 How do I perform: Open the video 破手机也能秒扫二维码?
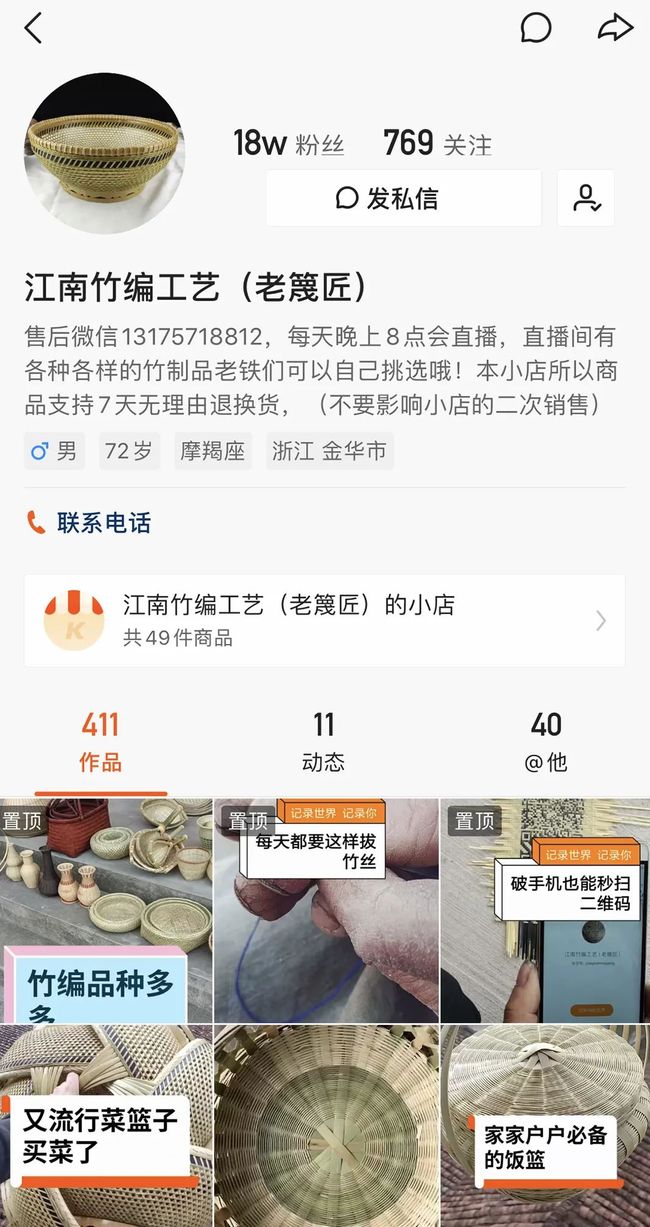click(x=545, y=910)
